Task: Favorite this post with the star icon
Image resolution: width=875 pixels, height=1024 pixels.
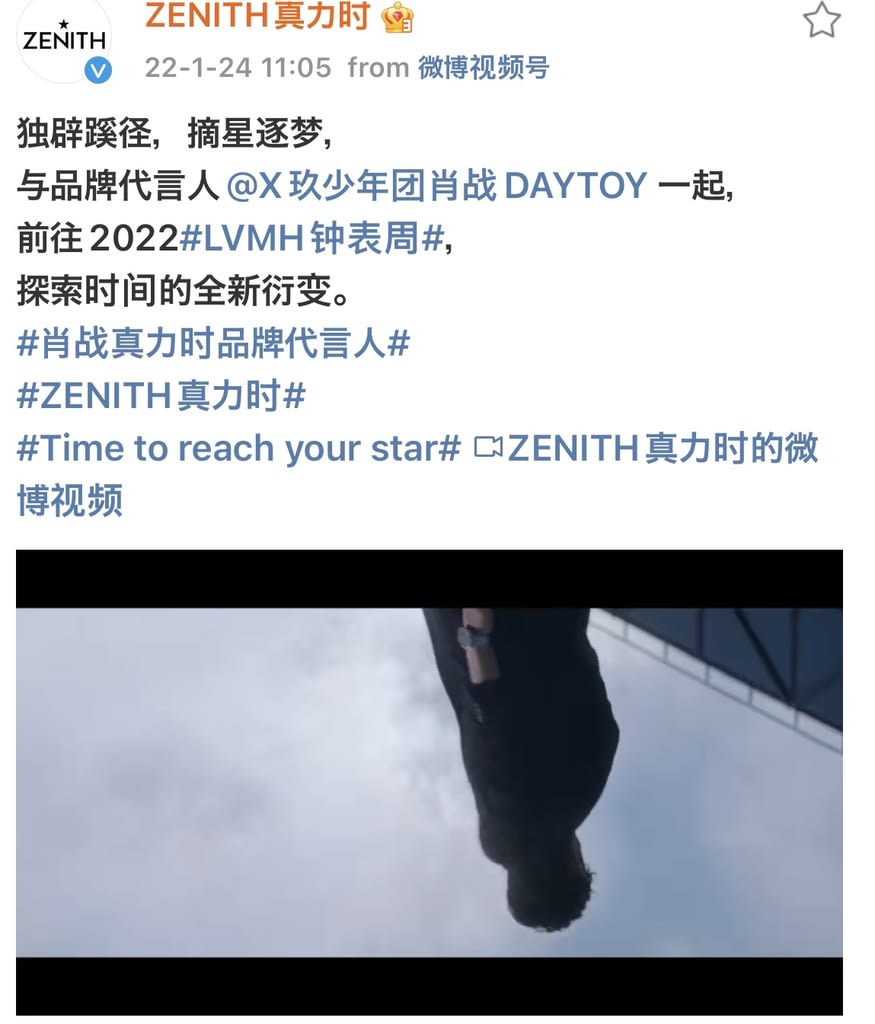Action: click(821, 20)
